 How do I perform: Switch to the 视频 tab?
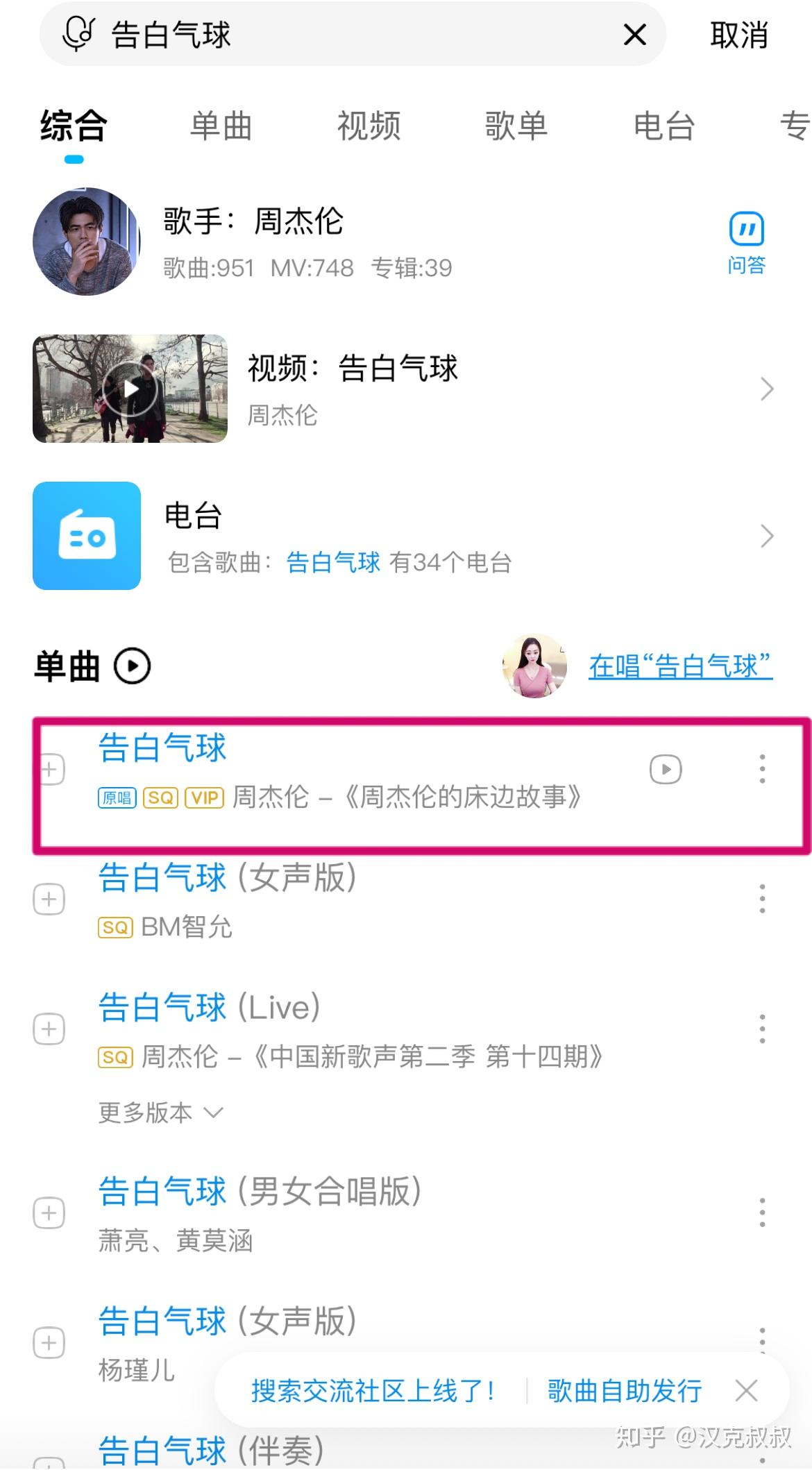pos(369,125)
